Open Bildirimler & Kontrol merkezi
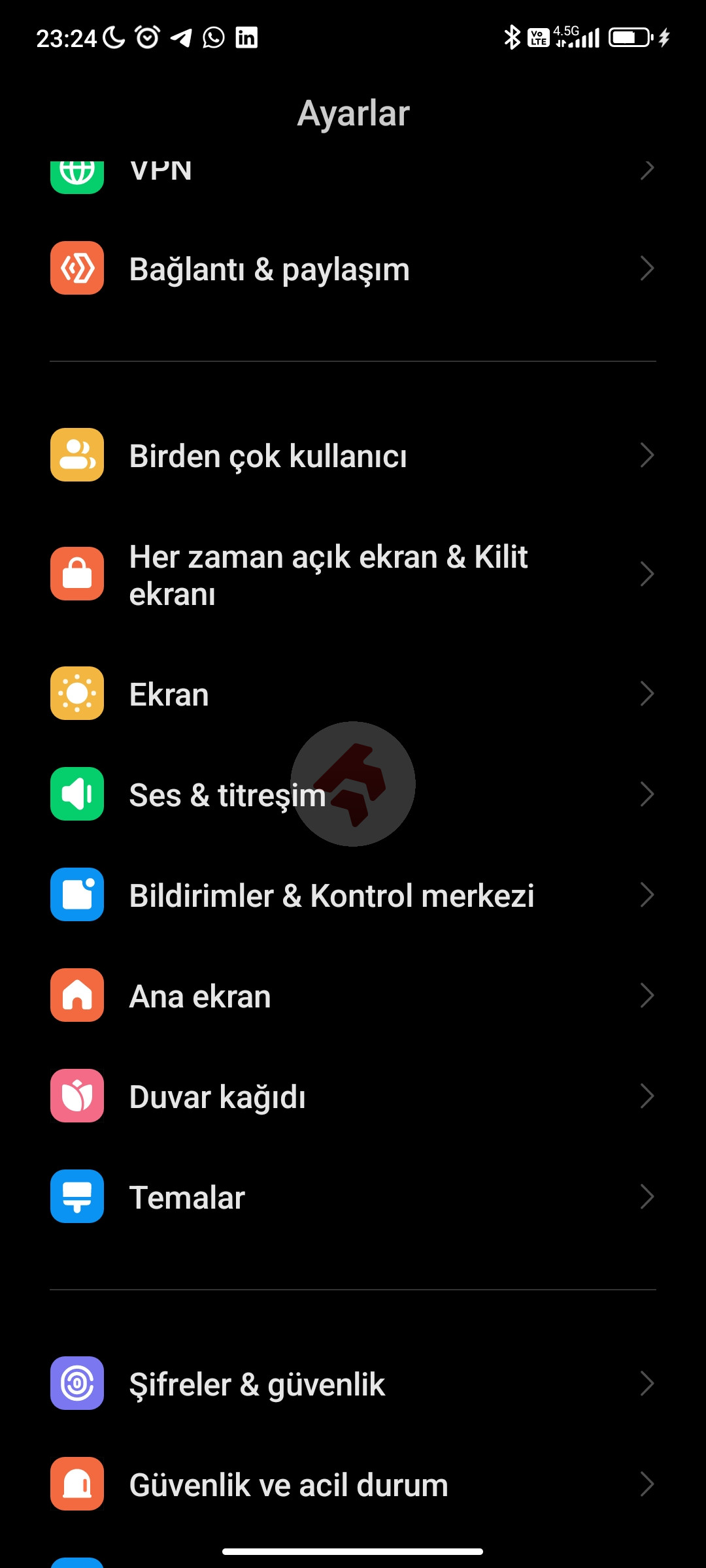 [353, 895]
